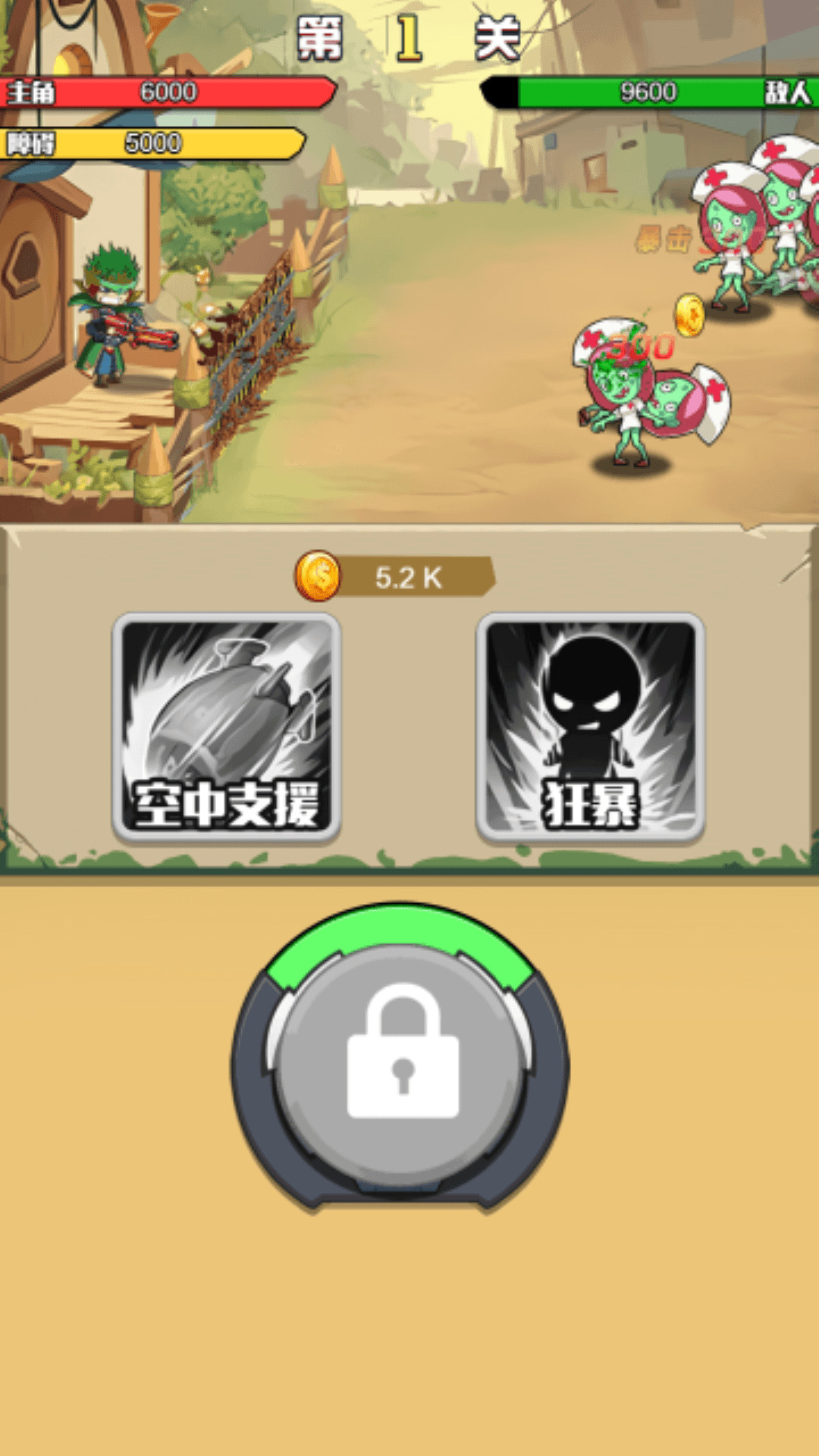The height and width of the screenshot is (1456, 819).
Task: Tap the locked round button
Action: pos(402,1062)
